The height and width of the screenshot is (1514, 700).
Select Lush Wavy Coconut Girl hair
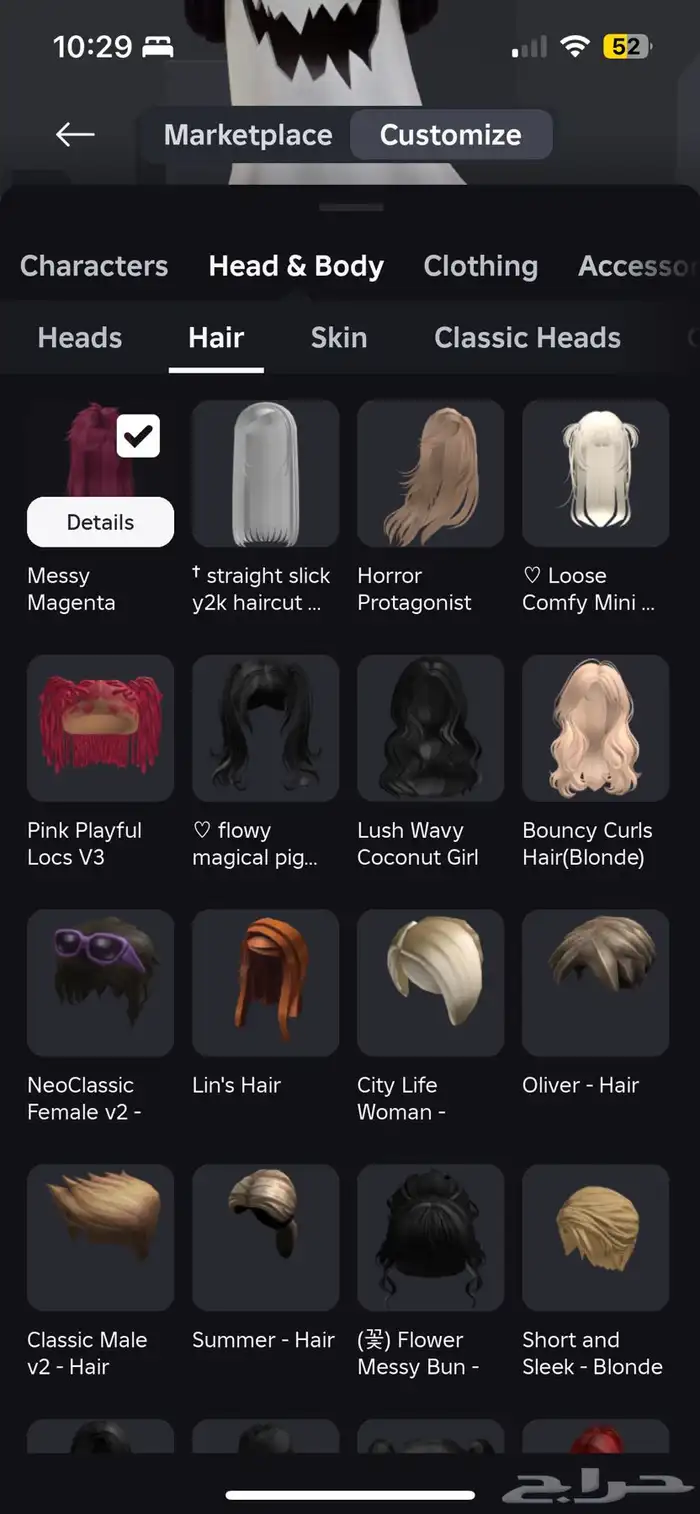[x=430, y=728]
